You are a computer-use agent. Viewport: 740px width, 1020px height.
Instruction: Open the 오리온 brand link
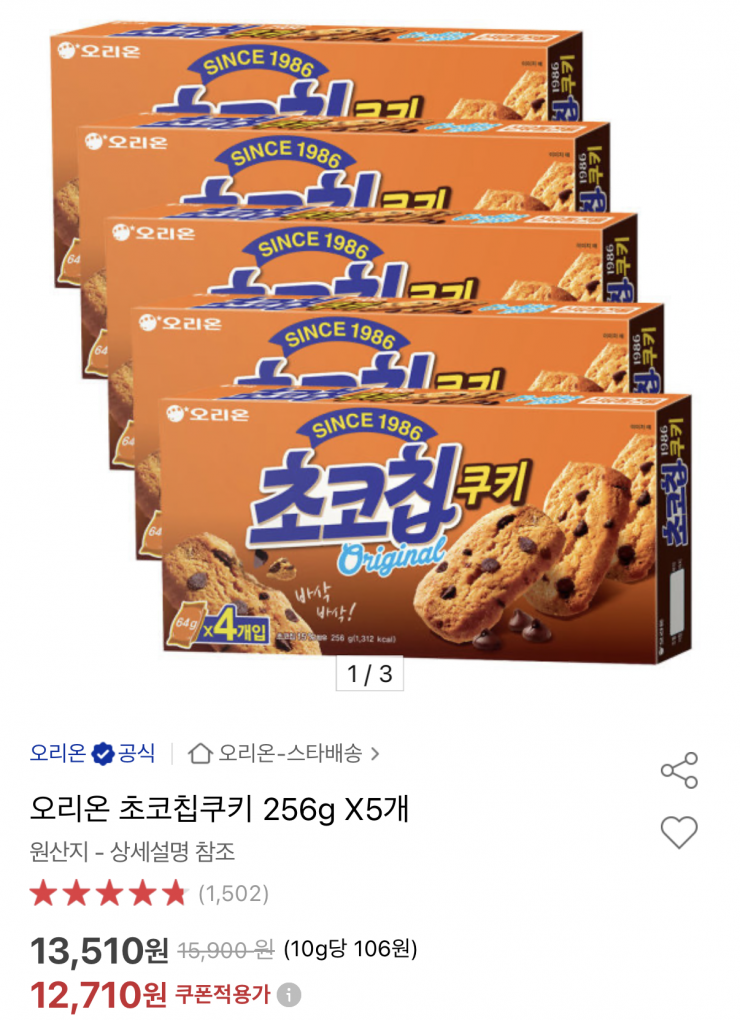click(x=58, y=753)
